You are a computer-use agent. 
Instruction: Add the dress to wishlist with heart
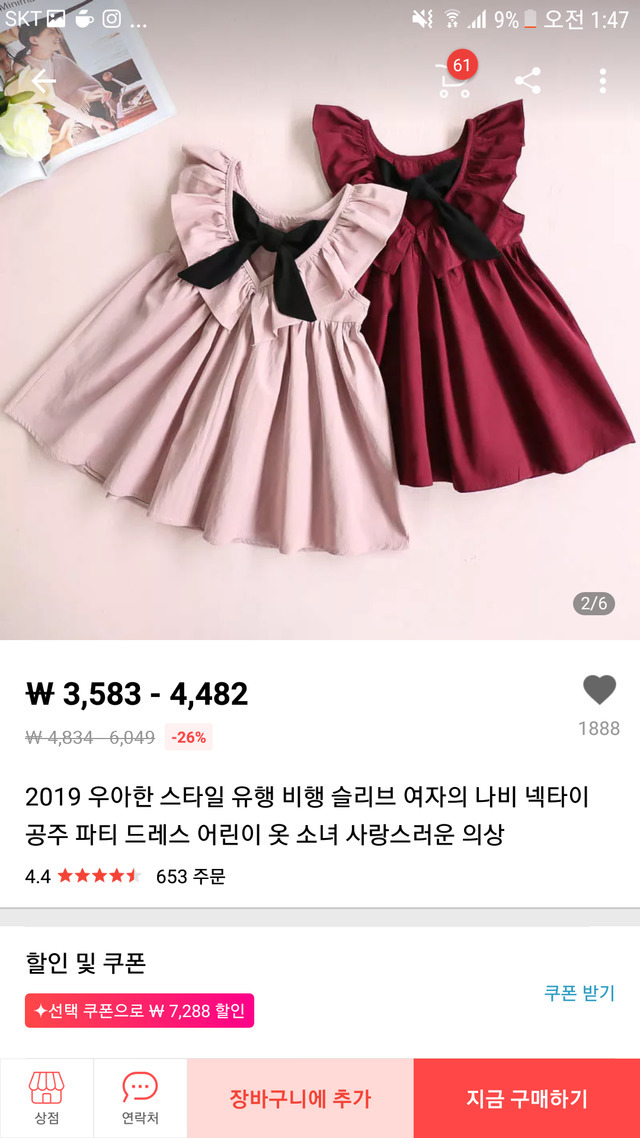click(x=599, y=691)
